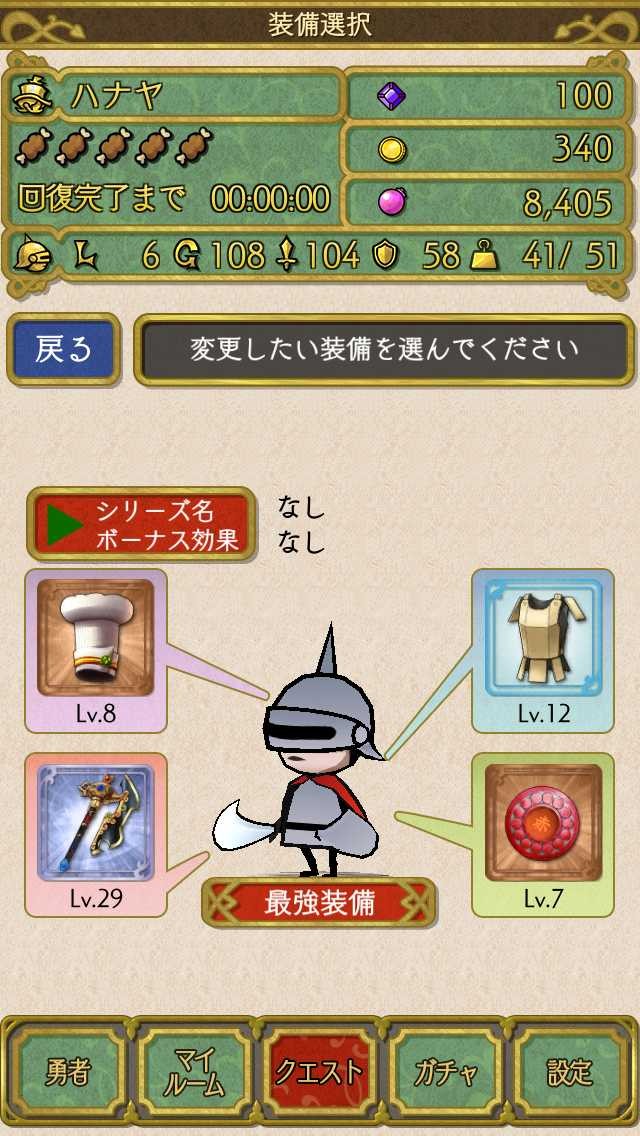The width and height of the screenshot is (640, 1136).
Task: Equip strongest gear with 最強装備
Action: (x=319, y=903)
